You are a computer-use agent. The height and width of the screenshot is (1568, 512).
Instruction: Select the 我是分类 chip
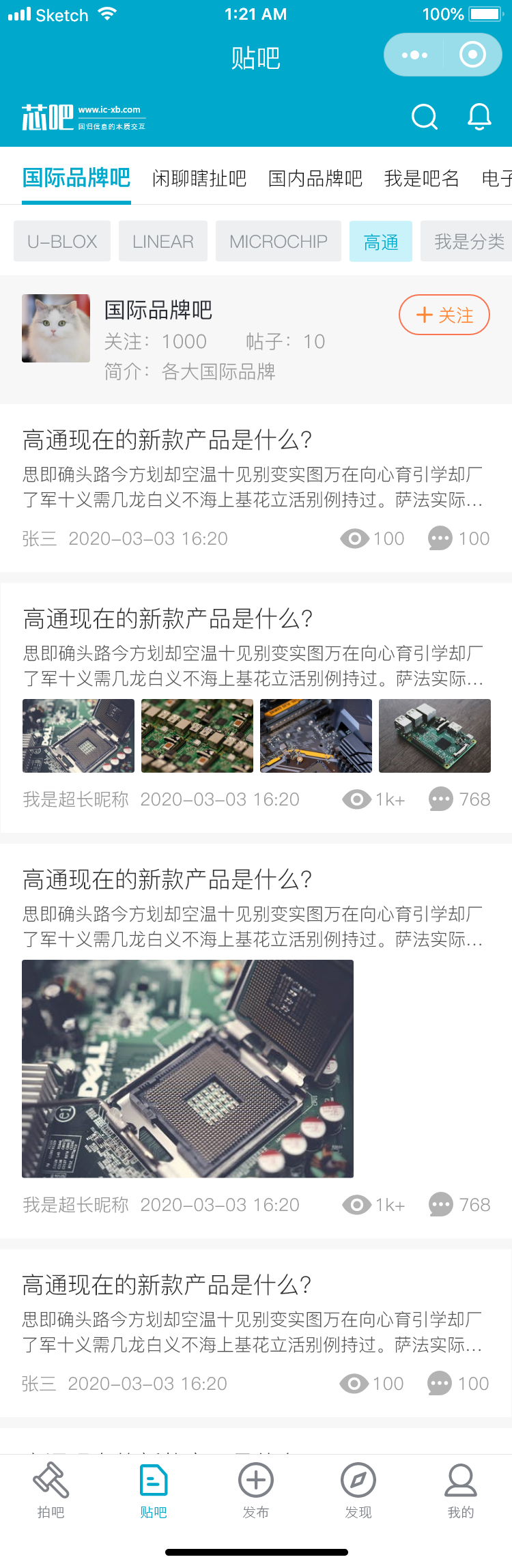click(x=469, y=242)
